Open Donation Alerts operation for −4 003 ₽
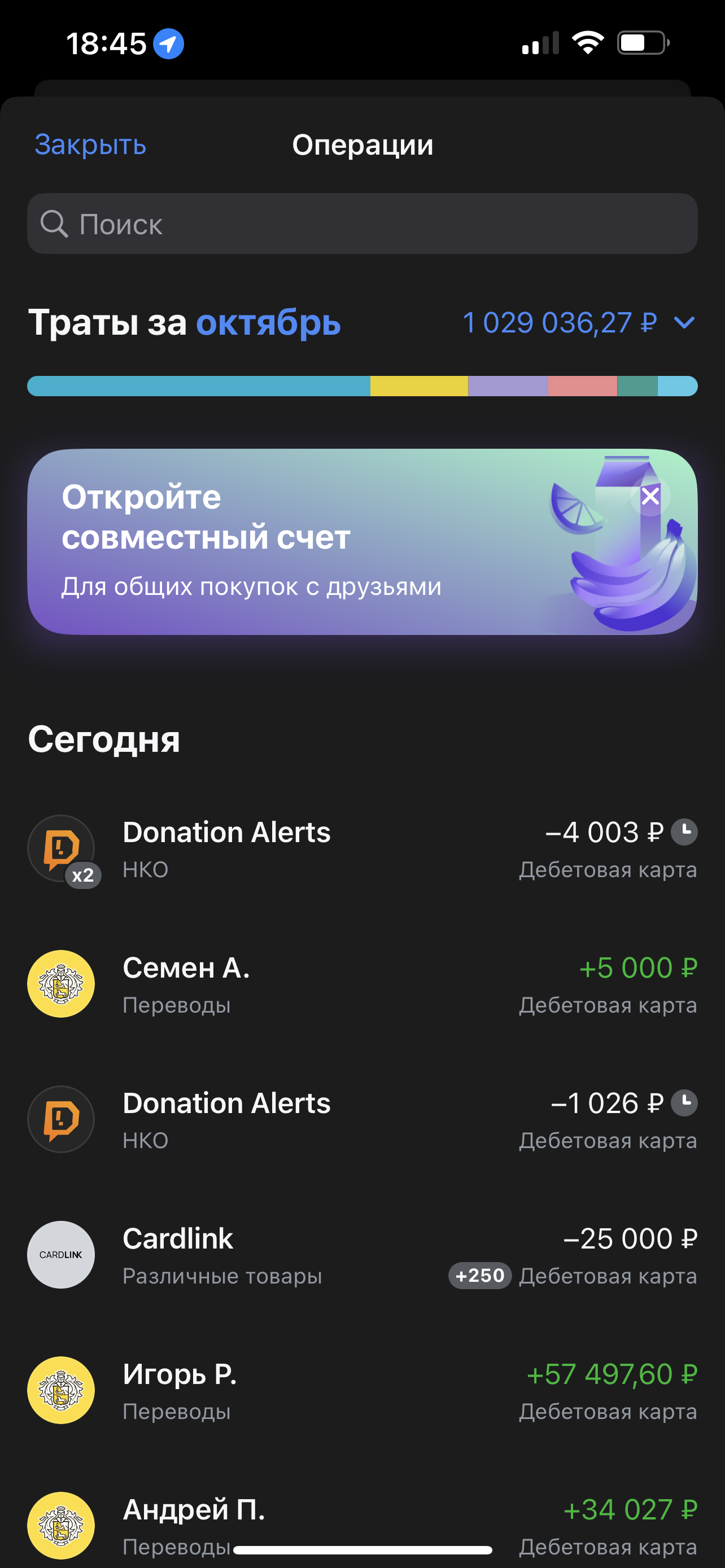Screen dimensions: 725x1568 [362, 849]
